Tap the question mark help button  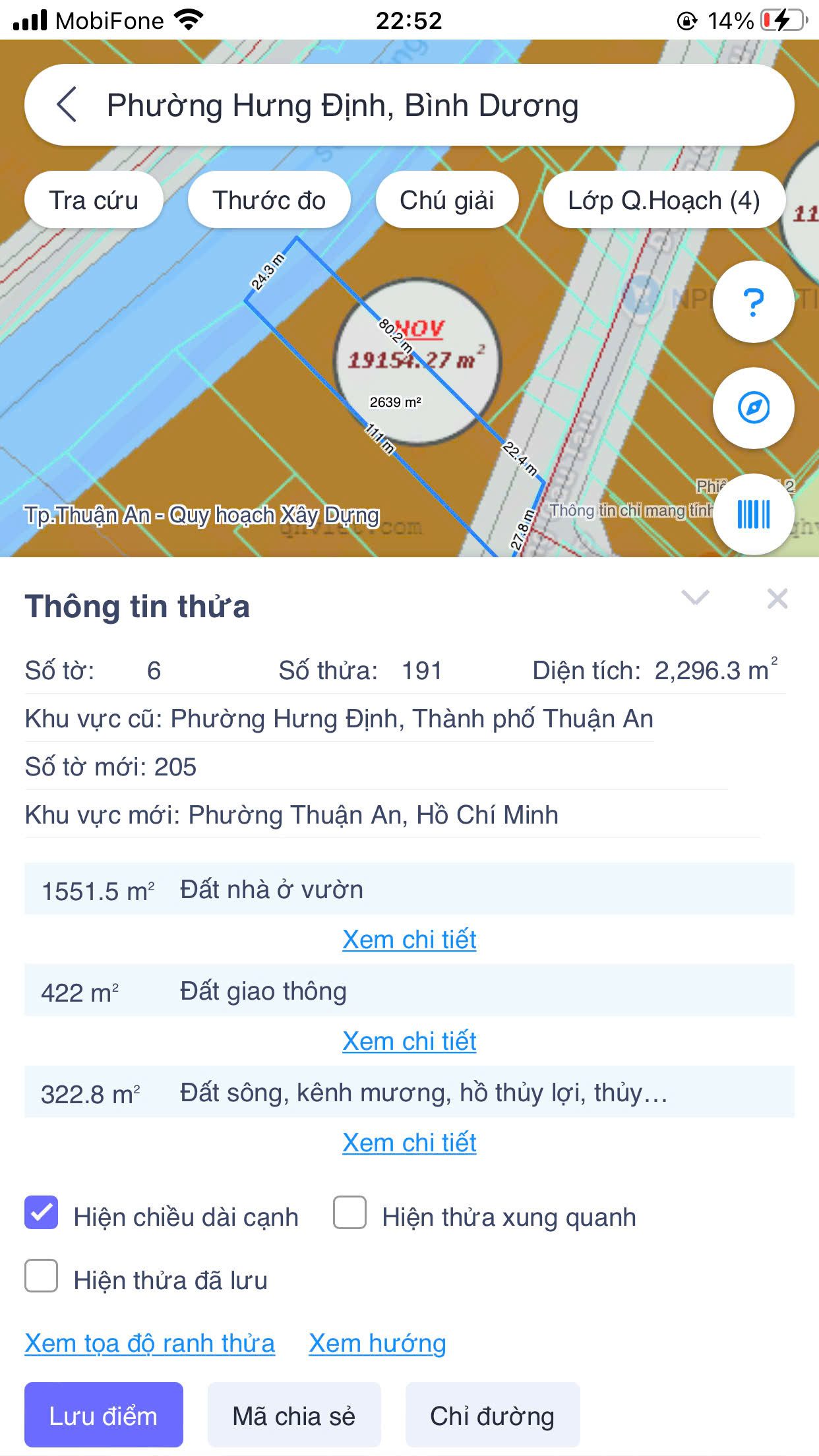(754, 302)
